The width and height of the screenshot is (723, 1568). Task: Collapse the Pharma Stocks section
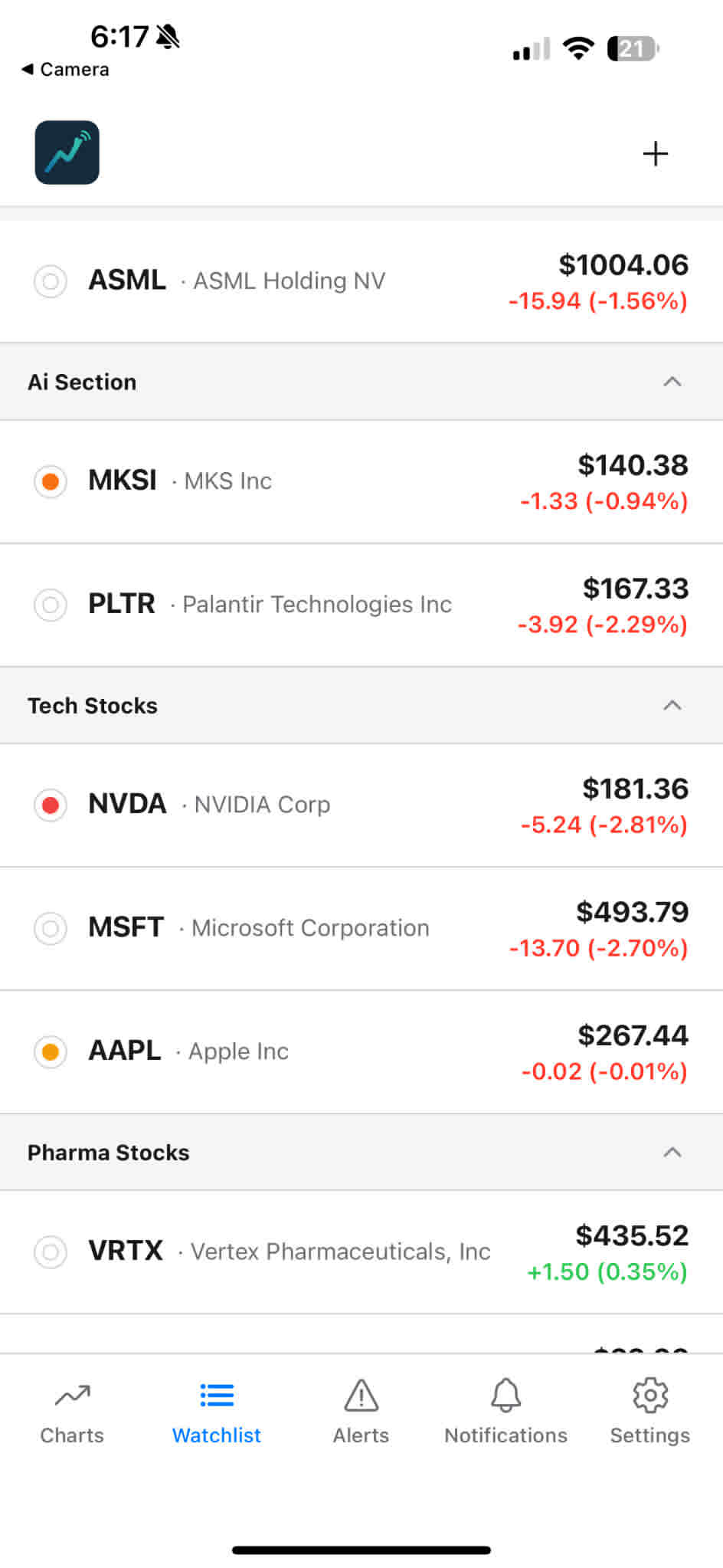[x=672, y=1152]
